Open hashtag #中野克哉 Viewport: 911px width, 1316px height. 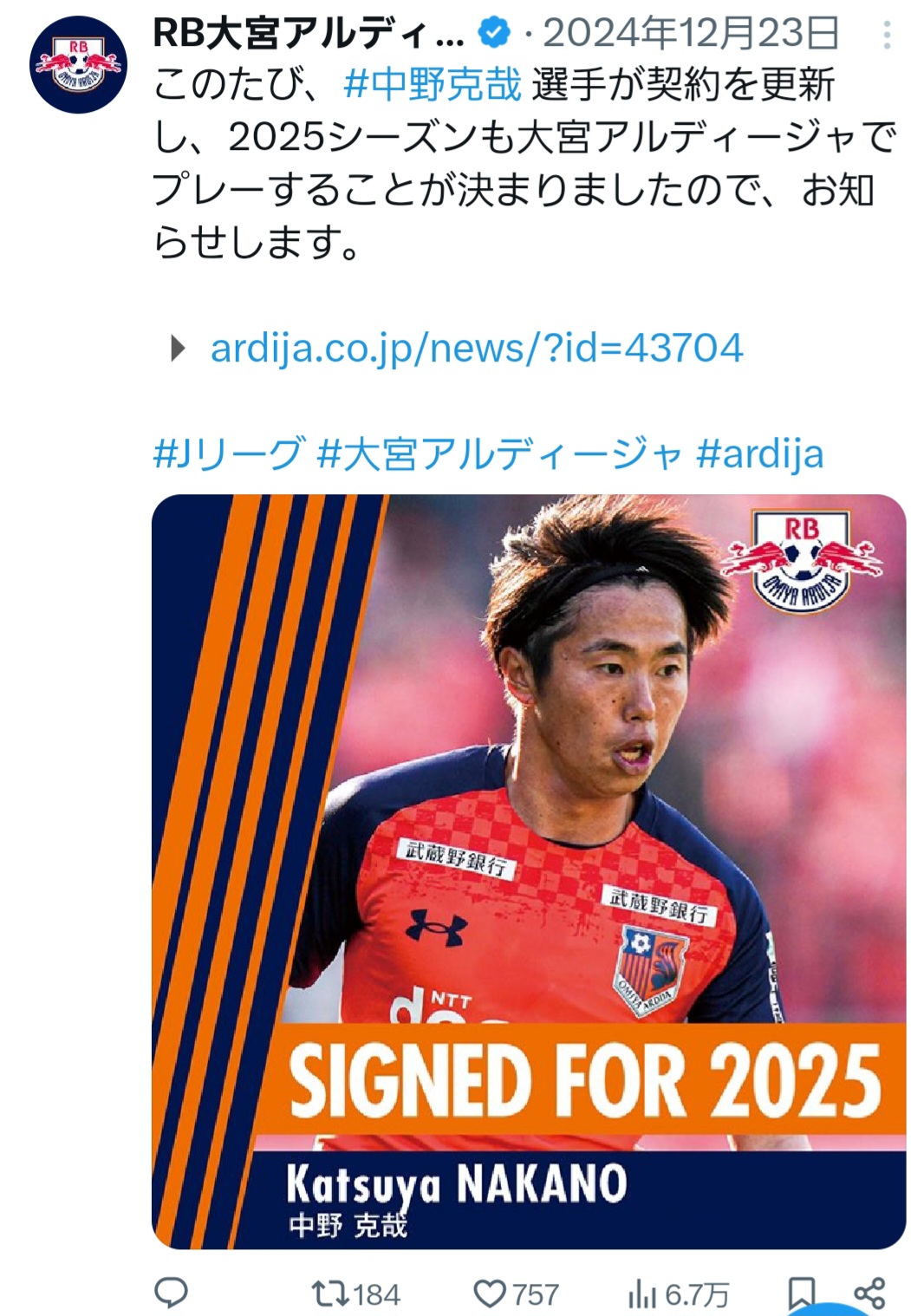[x=433, y=85]
